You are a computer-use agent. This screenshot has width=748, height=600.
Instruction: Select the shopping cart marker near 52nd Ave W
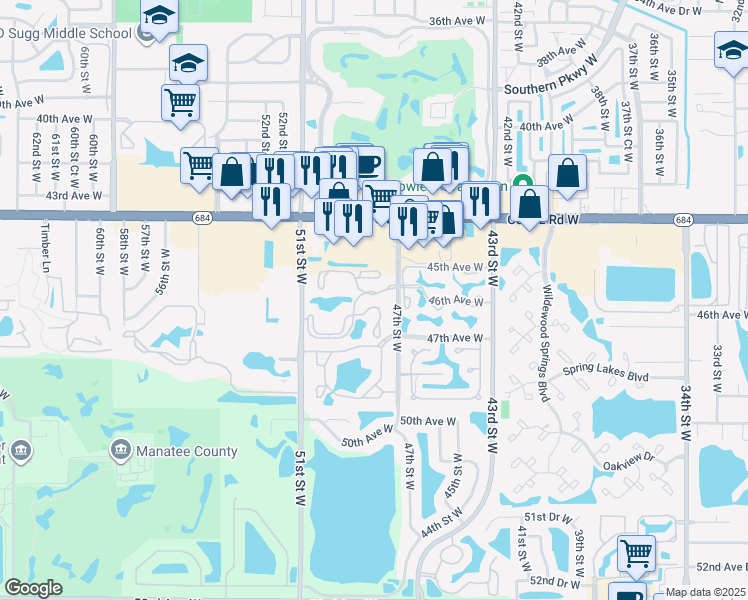click(x=636, y=552)
